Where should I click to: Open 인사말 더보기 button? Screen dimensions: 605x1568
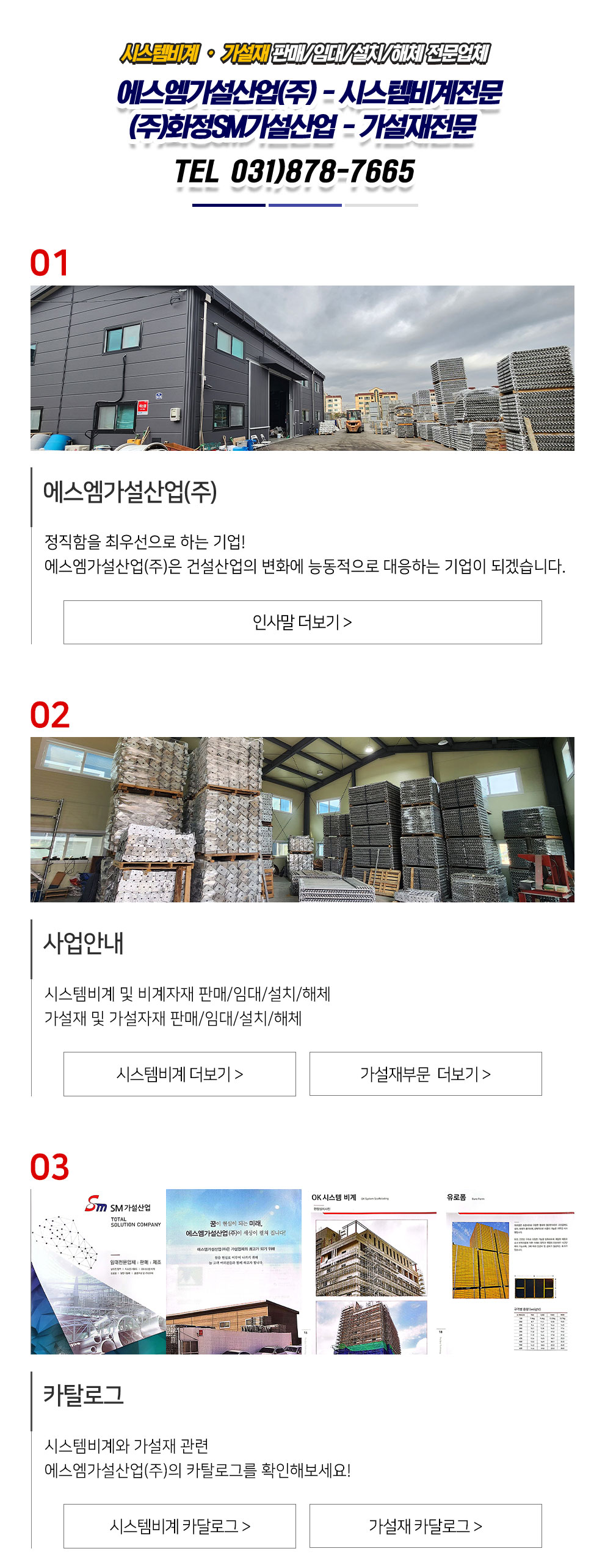click(x=302, y=622)
